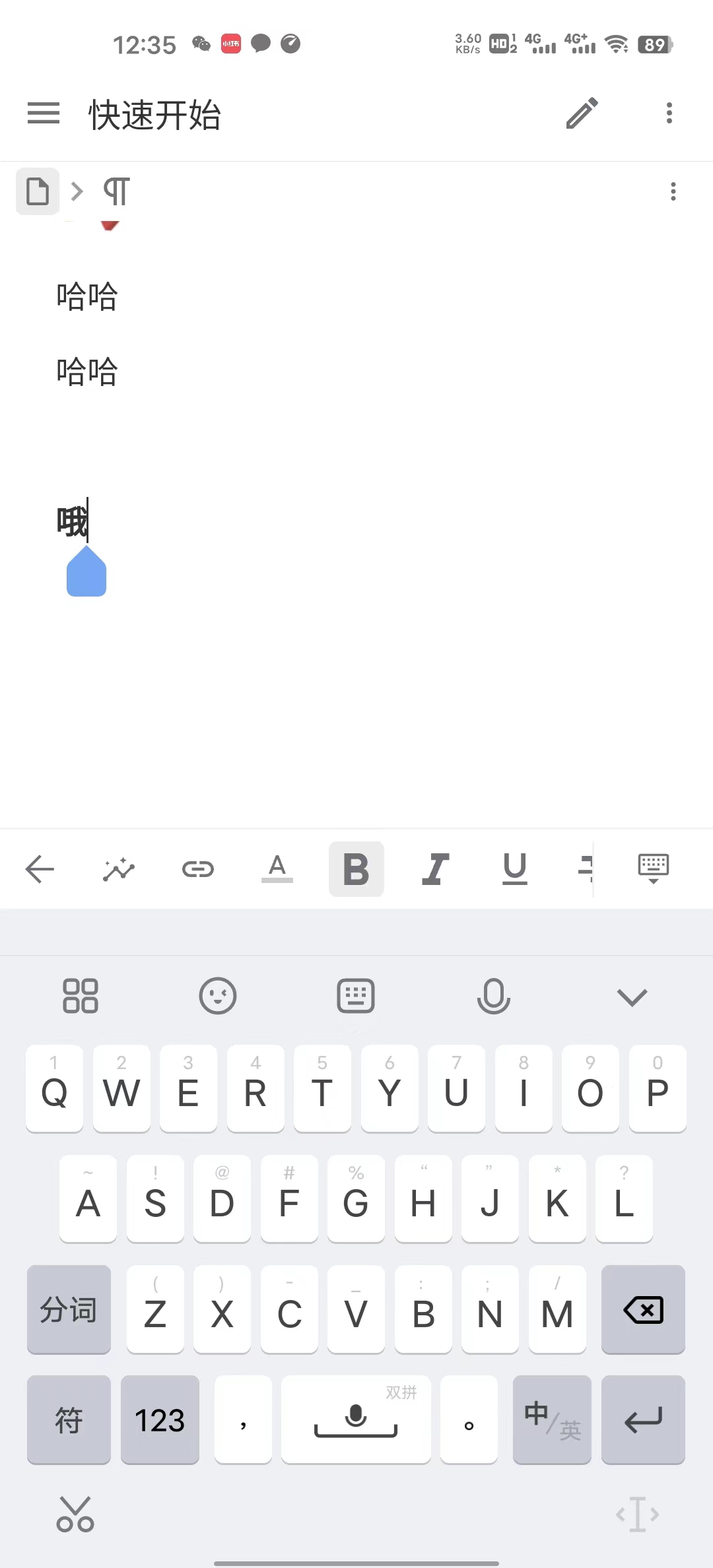
Task: Select the font color tool
Action: point(277,868)
